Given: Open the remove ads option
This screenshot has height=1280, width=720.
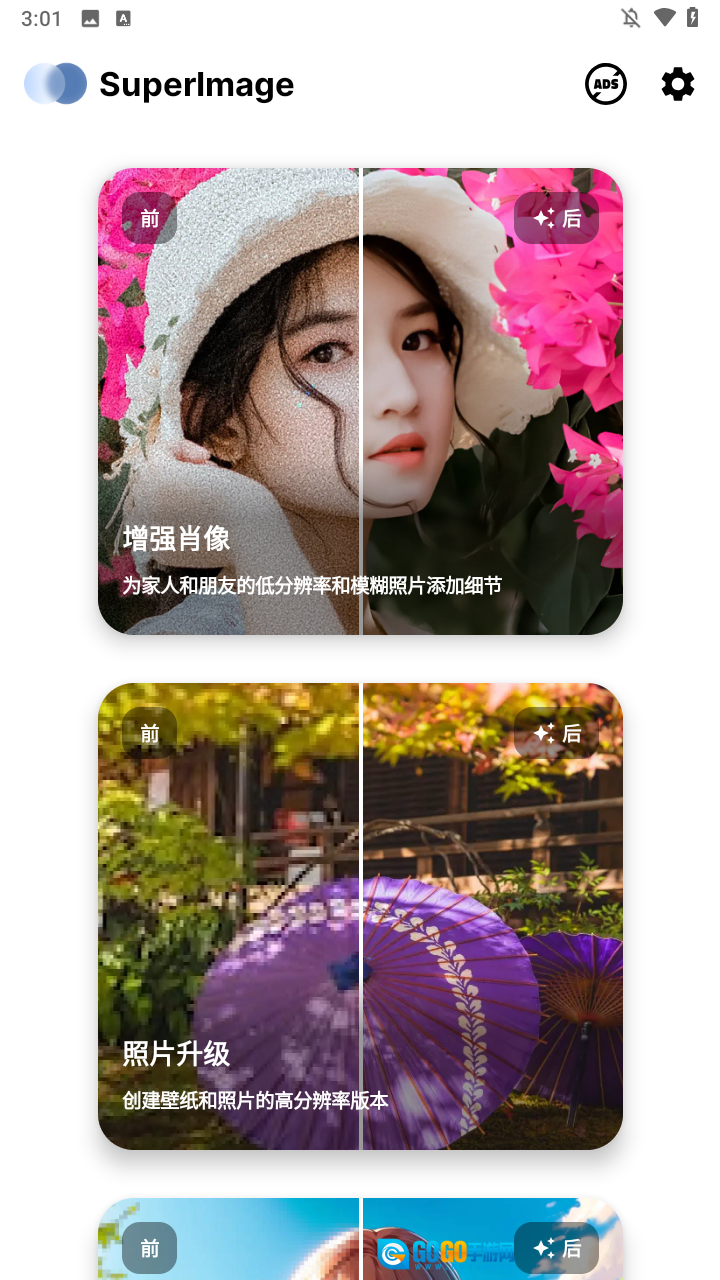Looking at the screenshot, I should tap(606, 85).
